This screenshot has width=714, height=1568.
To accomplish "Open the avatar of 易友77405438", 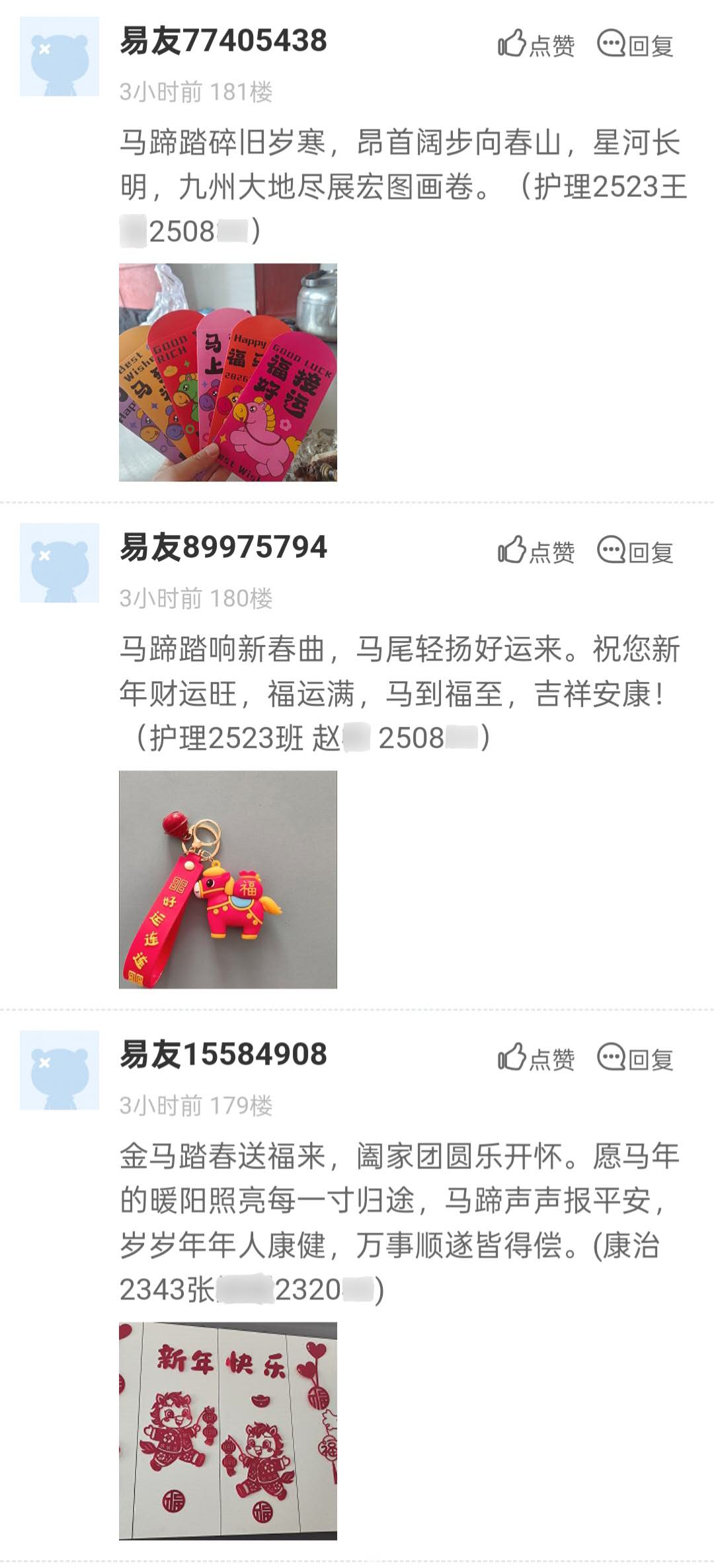I will point(59,57).
